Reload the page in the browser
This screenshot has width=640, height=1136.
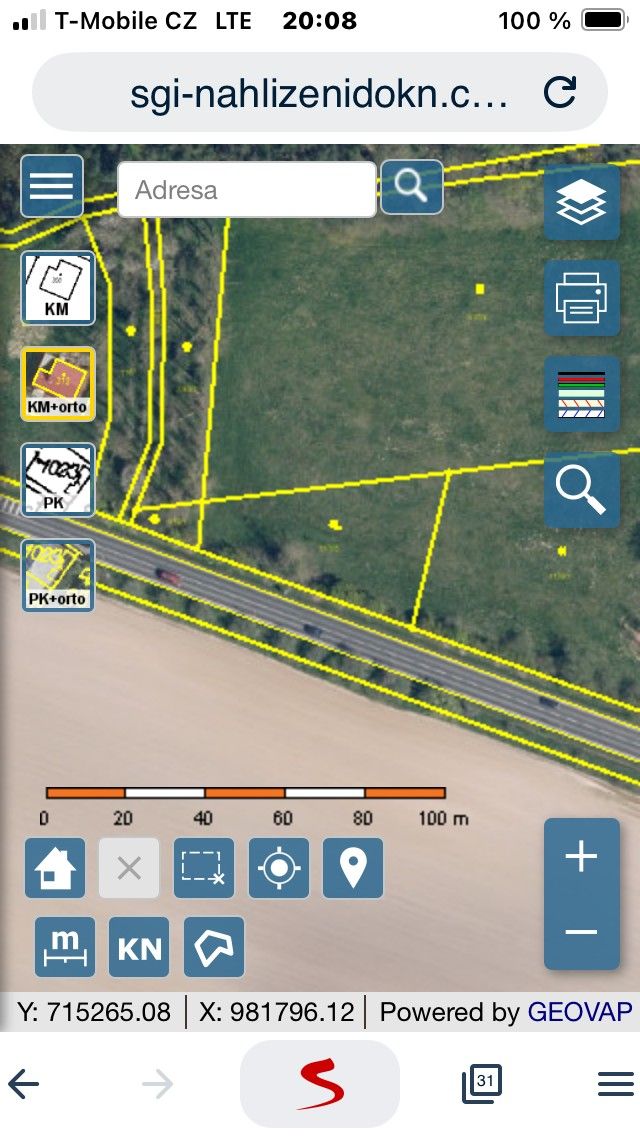(x=560, y=93)
